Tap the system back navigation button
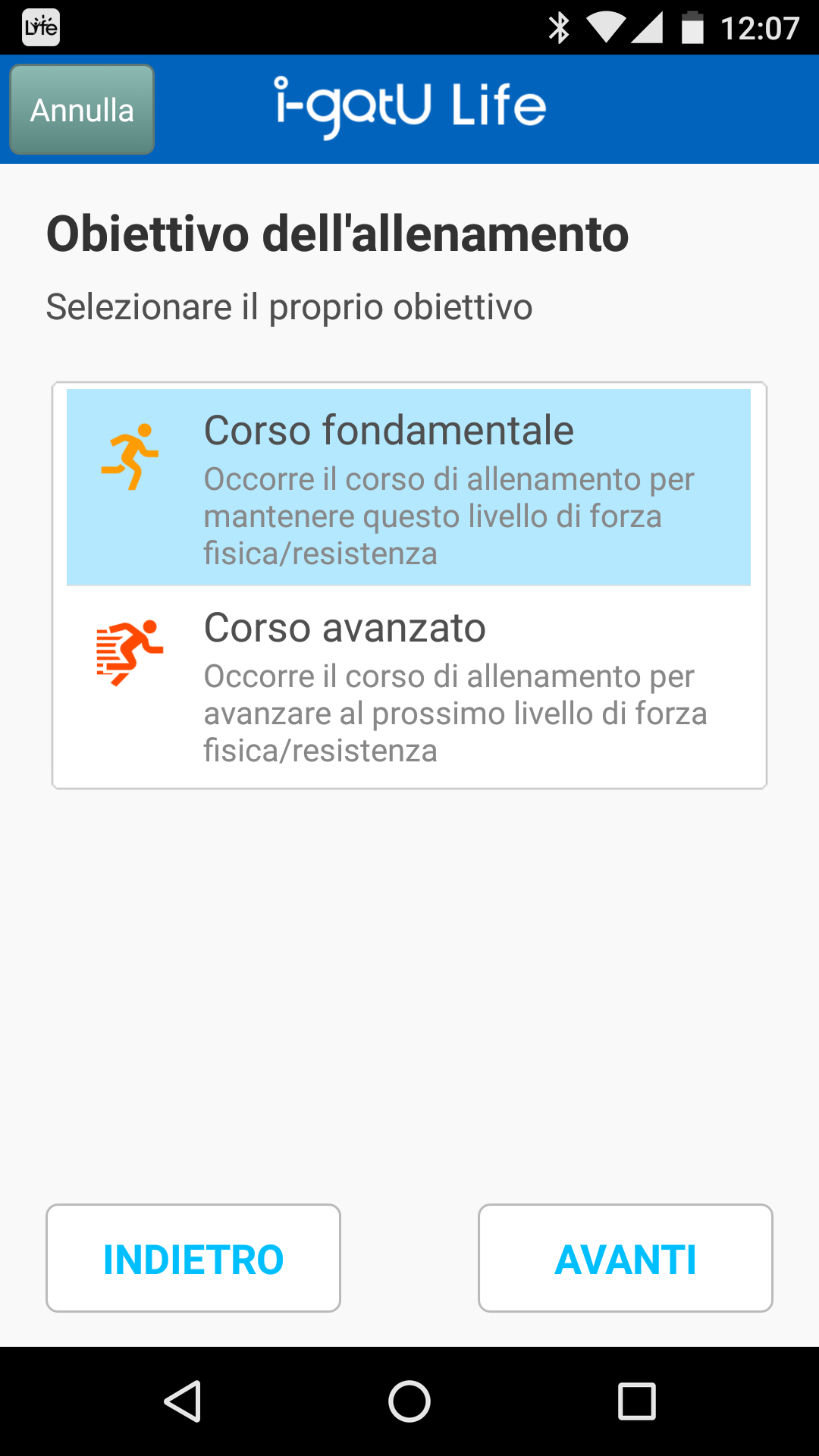Screen dimensions: 819x1456 tap(183, 1401)
